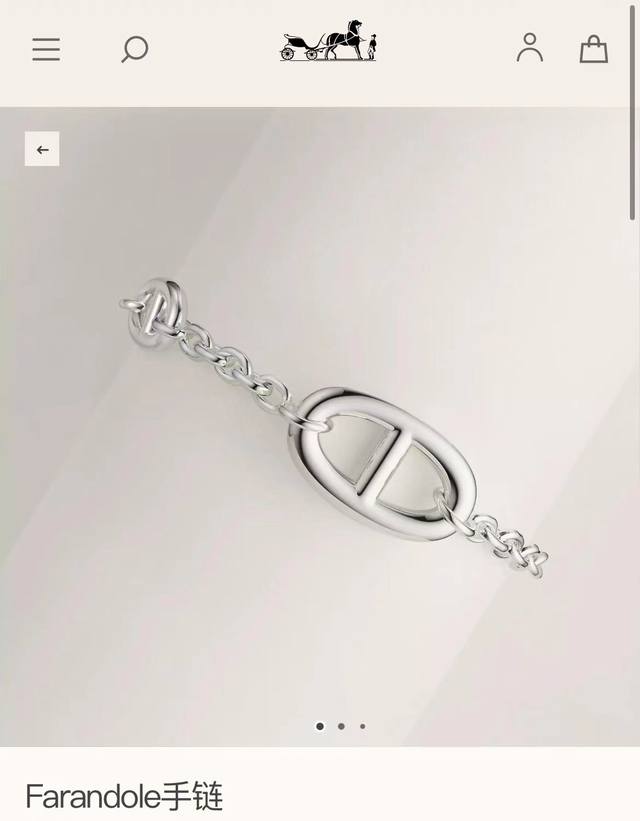
Task: Jump to the second image dot
Action: [x=341, y=726]
